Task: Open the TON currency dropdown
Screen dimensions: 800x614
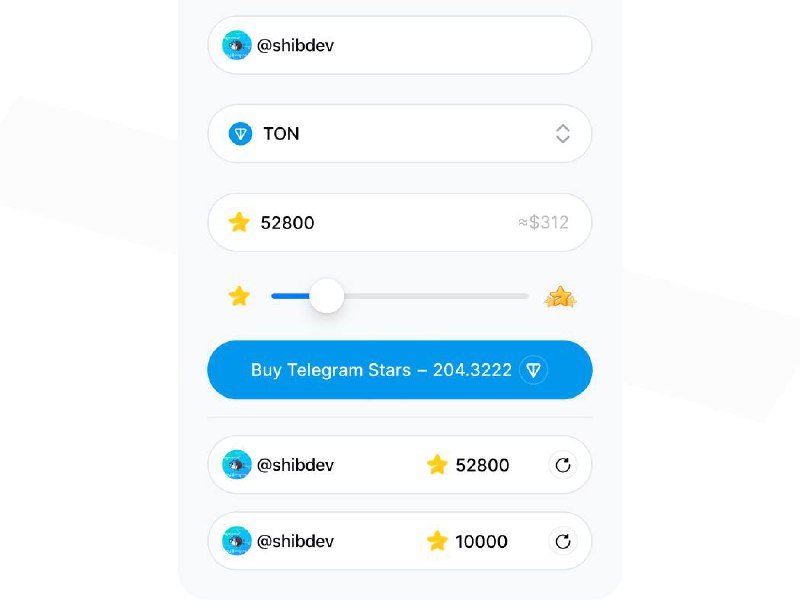Action: tap(399, 134)
